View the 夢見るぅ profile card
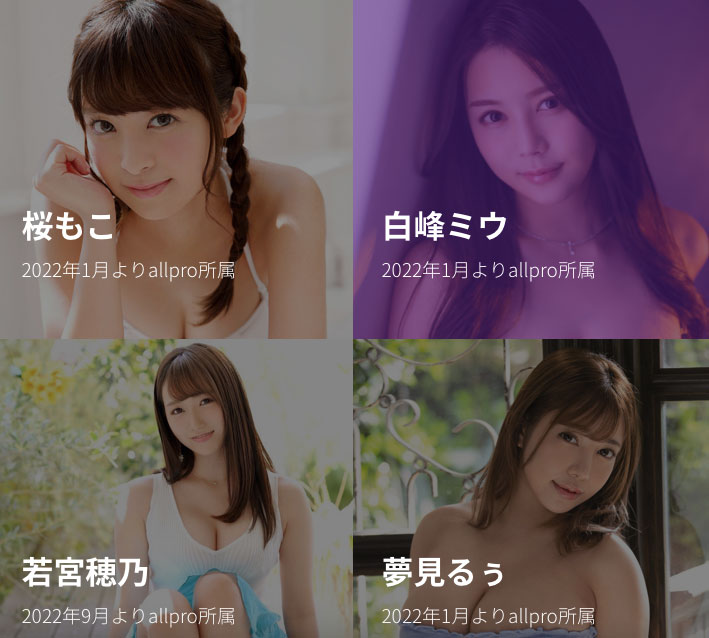 (531, 490)
